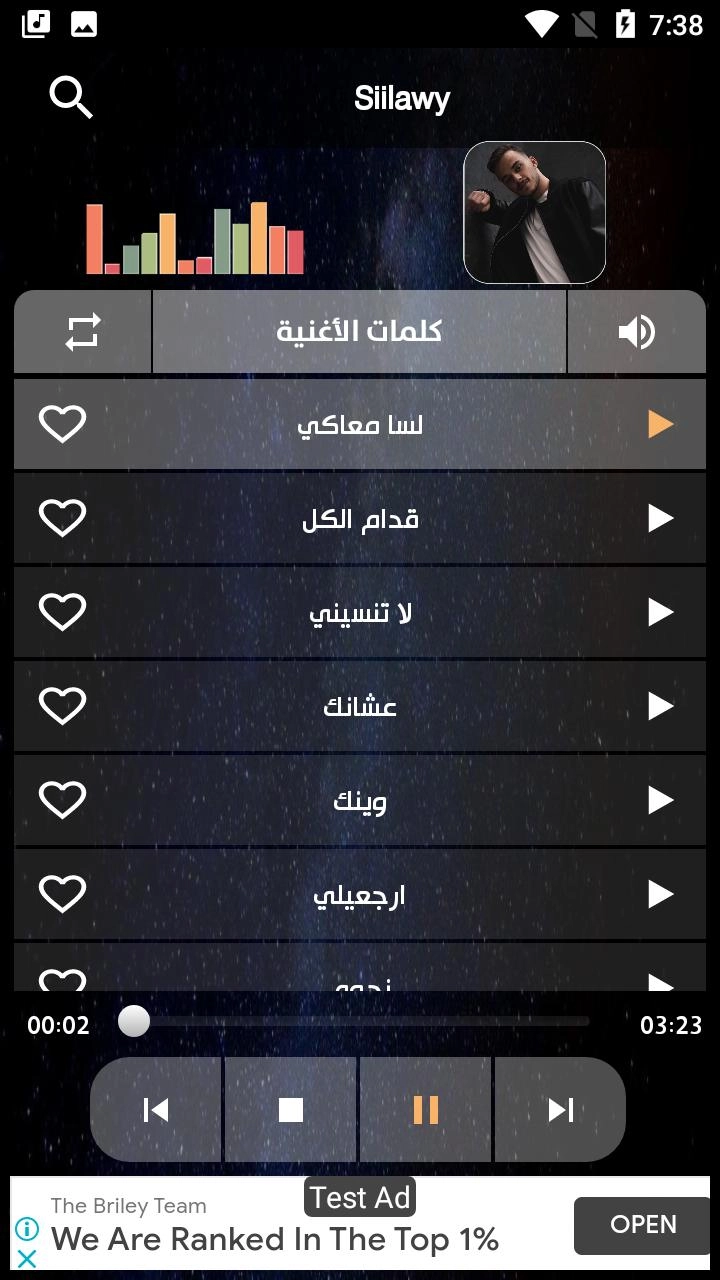Play the track عشانك
Image resolution: width=720 pixels, height=1280 pixels.
pos(660,706)
